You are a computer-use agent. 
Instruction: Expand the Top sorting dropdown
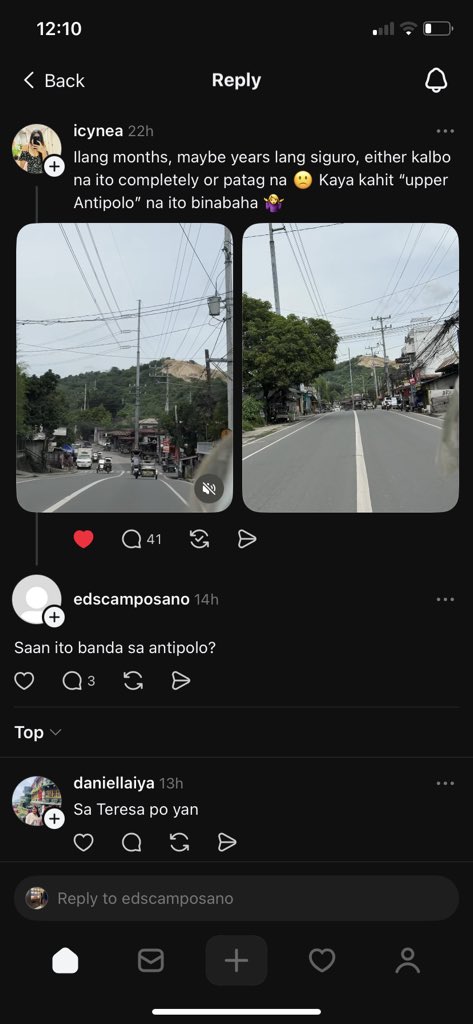tap(38, 732)
